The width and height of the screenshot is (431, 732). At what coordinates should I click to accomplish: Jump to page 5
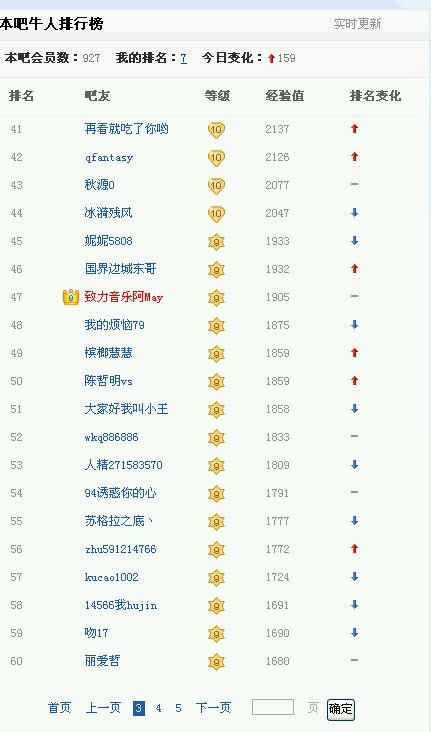[x=178, y=708]
